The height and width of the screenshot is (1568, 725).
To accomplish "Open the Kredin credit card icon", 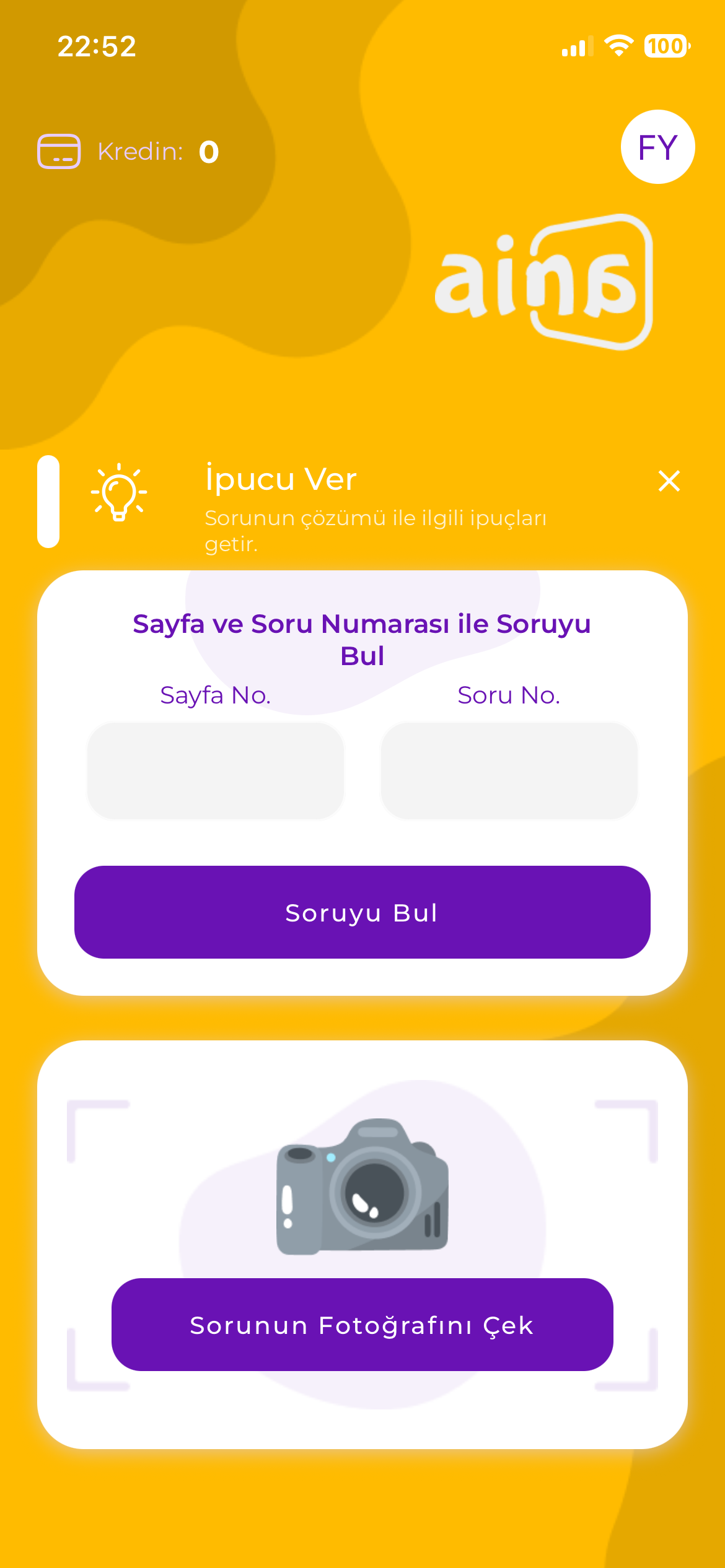I will coord(59,151).
